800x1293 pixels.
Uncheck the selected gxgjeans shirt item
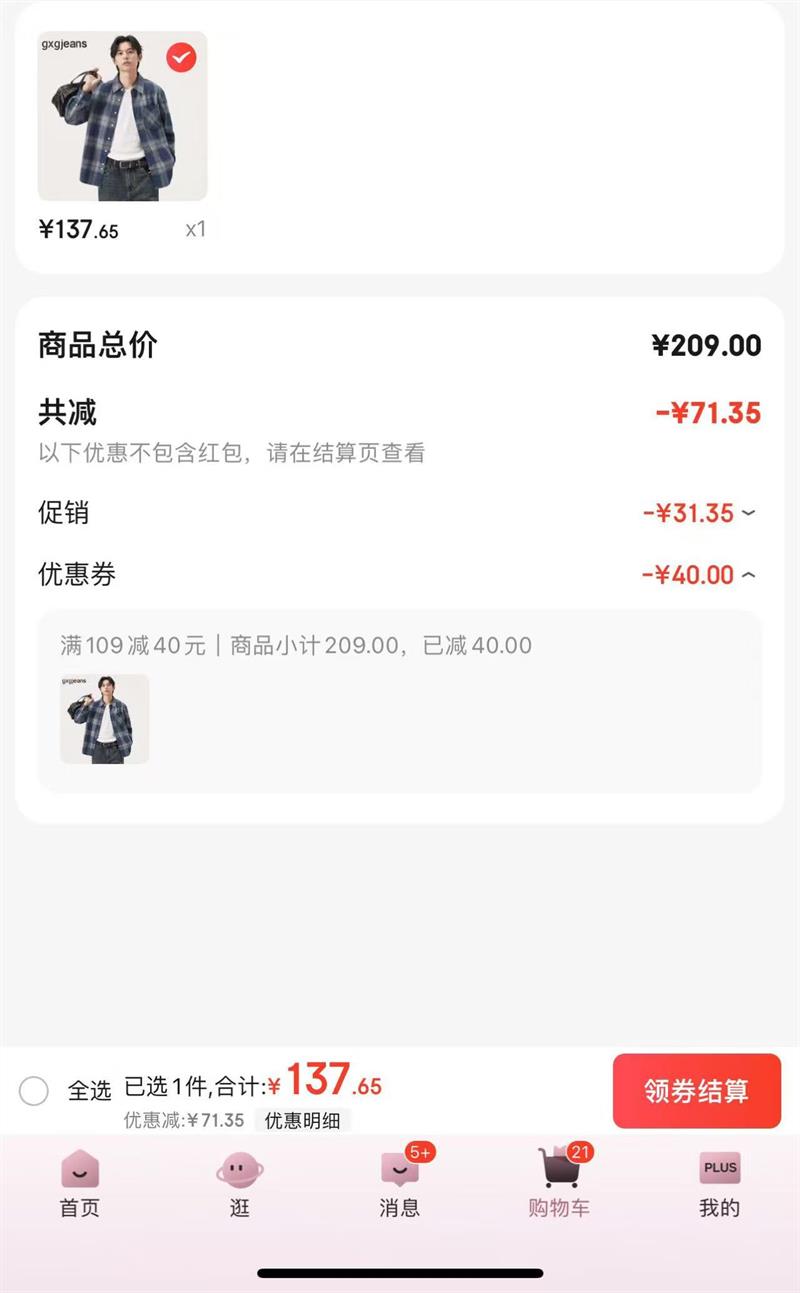181,58
